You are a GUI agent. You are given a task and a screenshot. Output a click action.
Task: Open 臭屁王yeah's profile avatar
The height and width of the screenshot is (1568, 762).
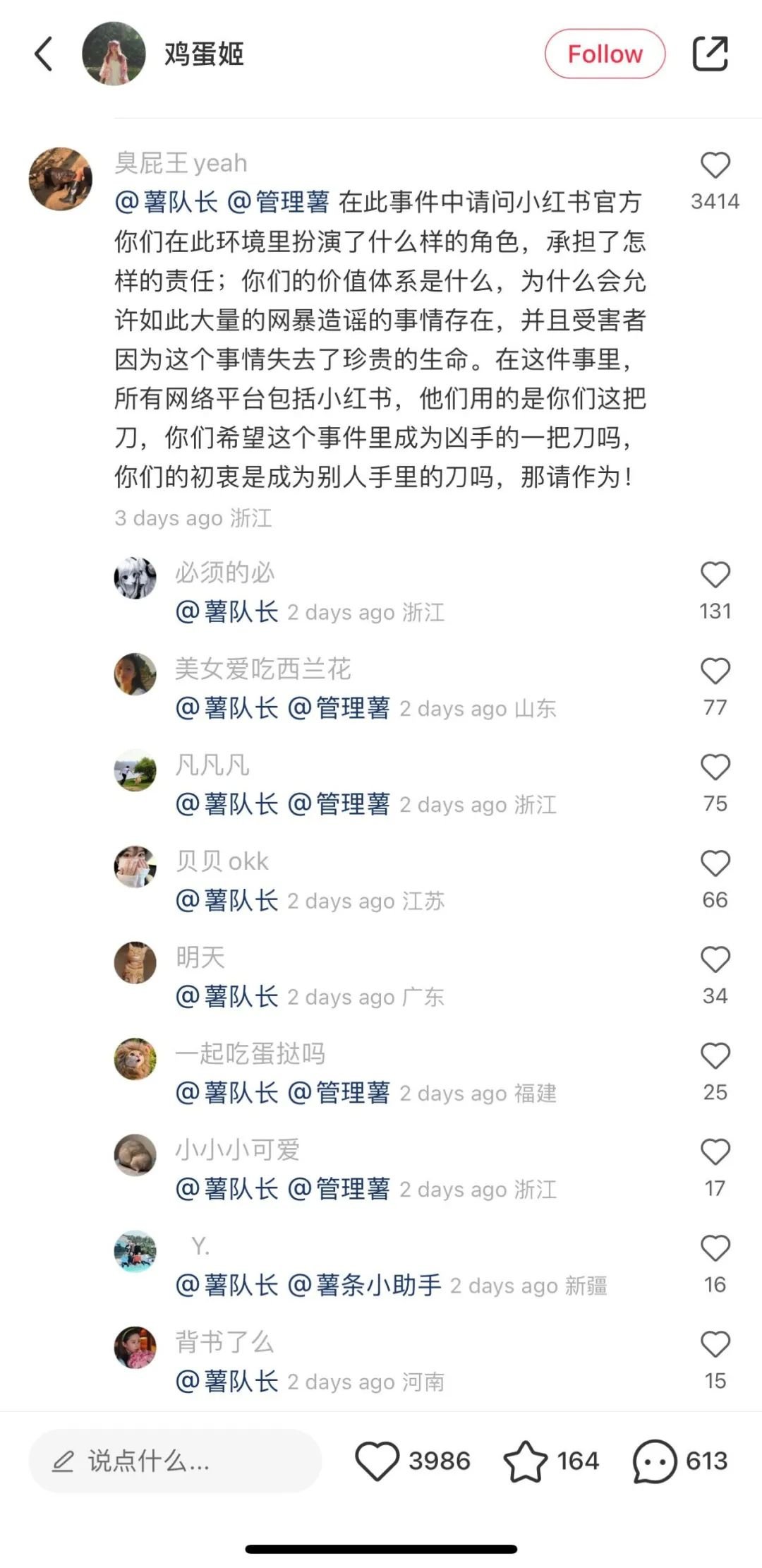[61, 179]
